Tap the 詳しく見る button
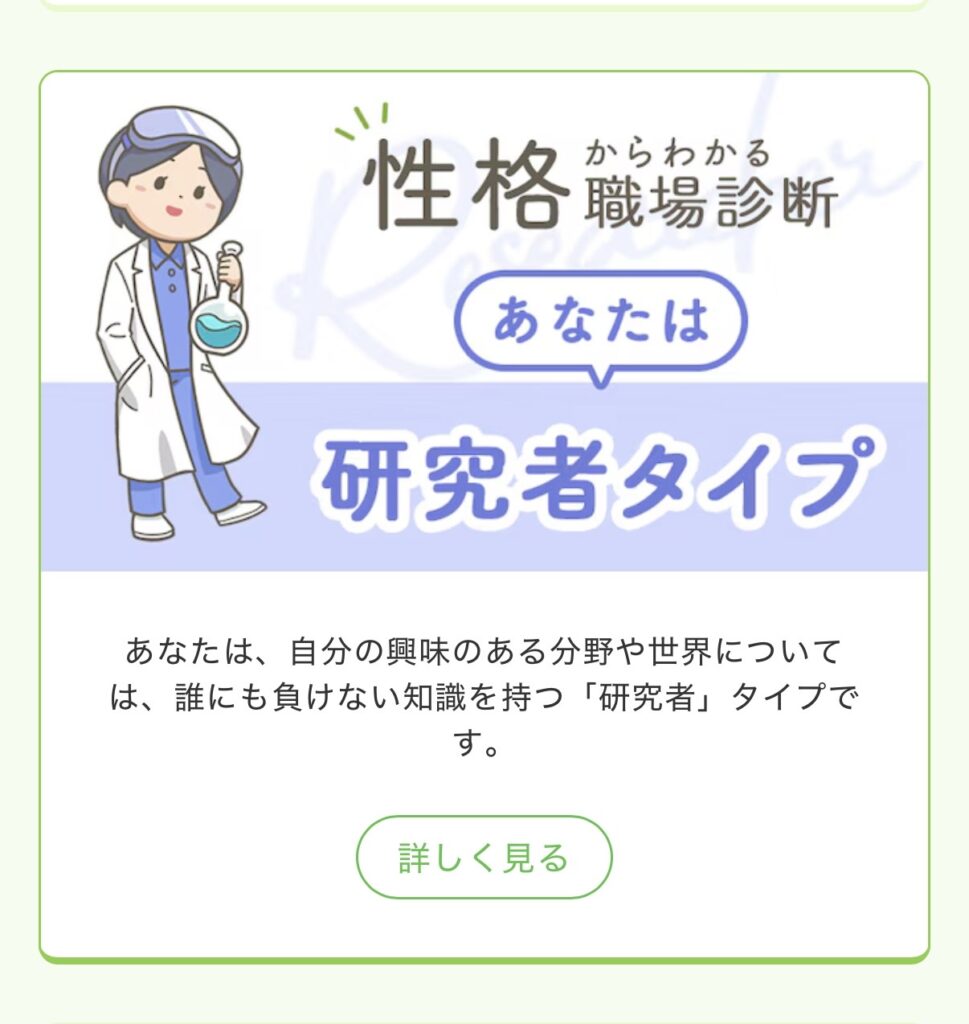The height and width of the screenshot is (1024, 969). point(484,857)
